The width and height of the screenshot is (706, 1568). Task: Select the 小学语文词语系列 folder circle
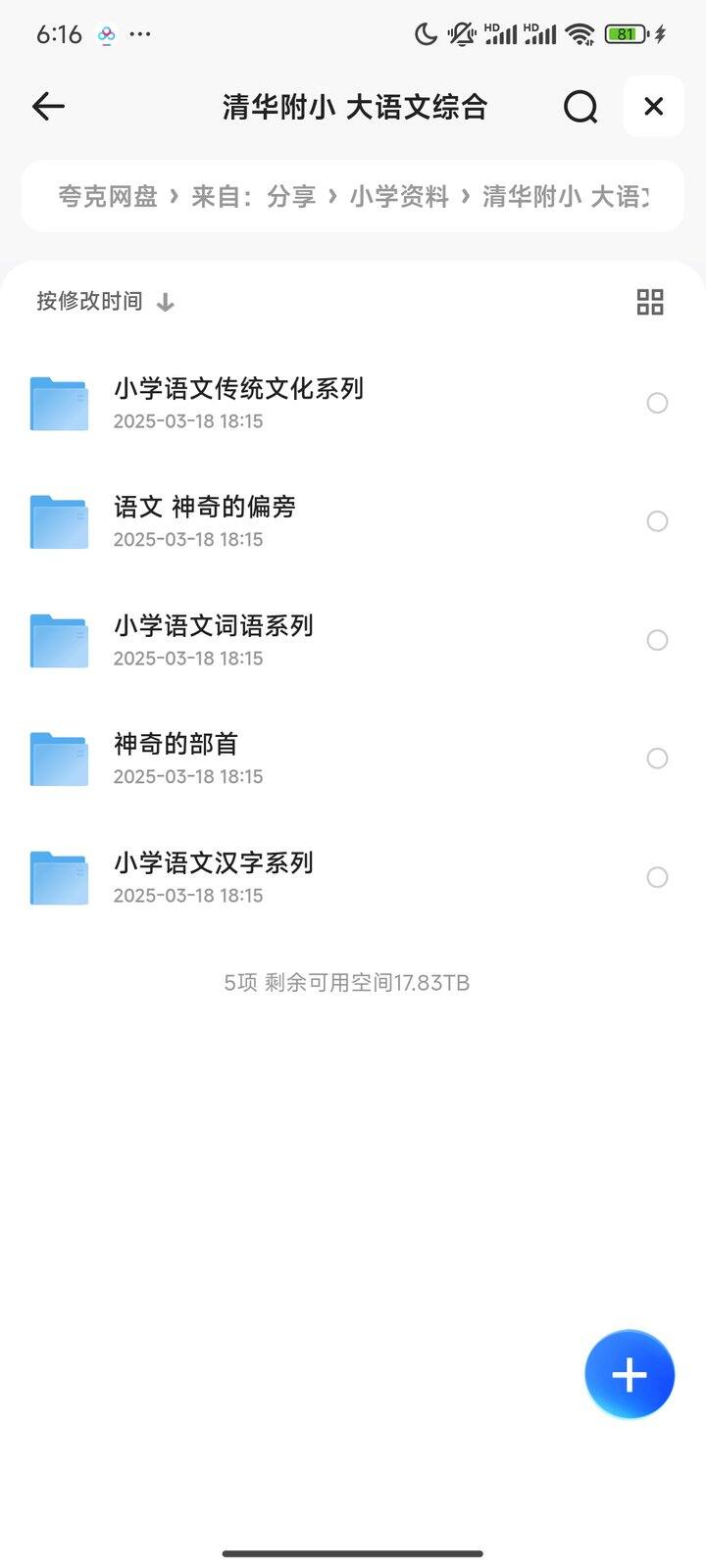(x=657, y=640)
